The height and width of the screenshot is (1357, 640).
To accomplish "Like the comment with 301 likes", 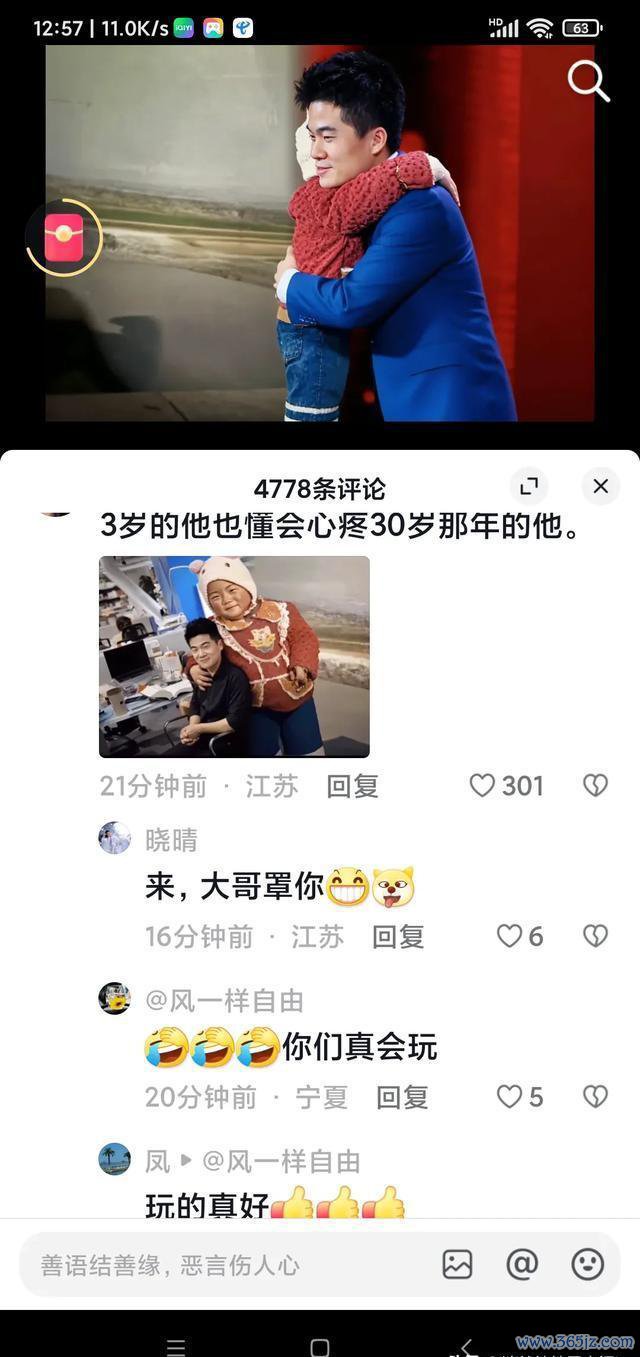I will [483, 786].
